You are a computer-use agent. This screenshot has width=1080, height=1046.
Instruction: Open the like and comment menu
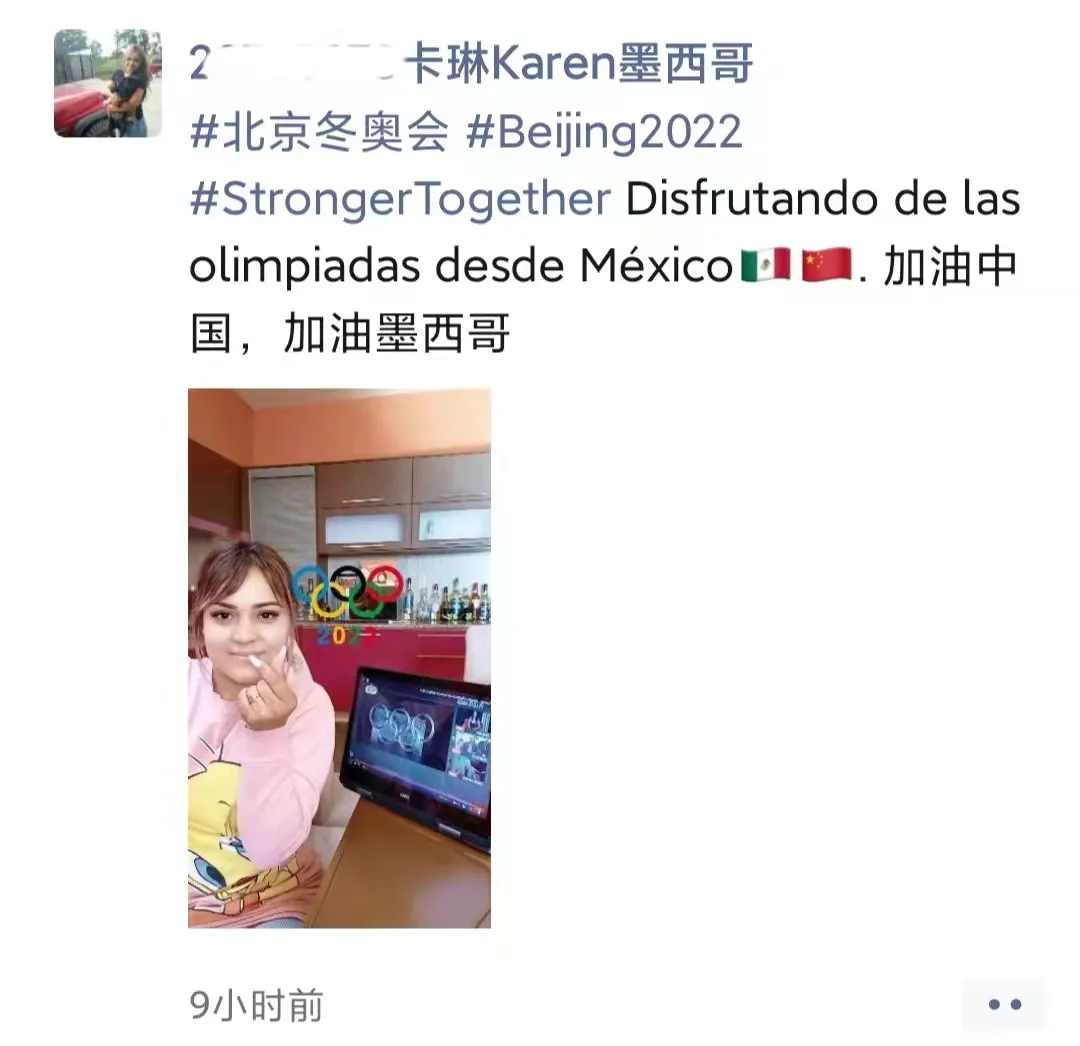point(1003,1004)
